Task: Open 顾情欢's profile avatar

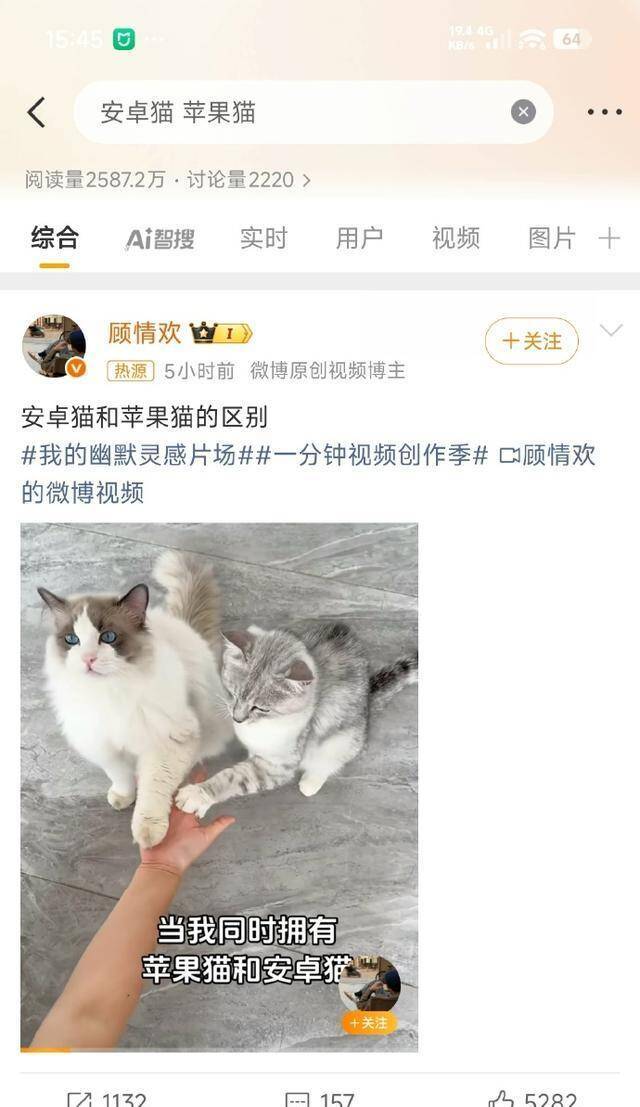Action: [x=54, y=346]
